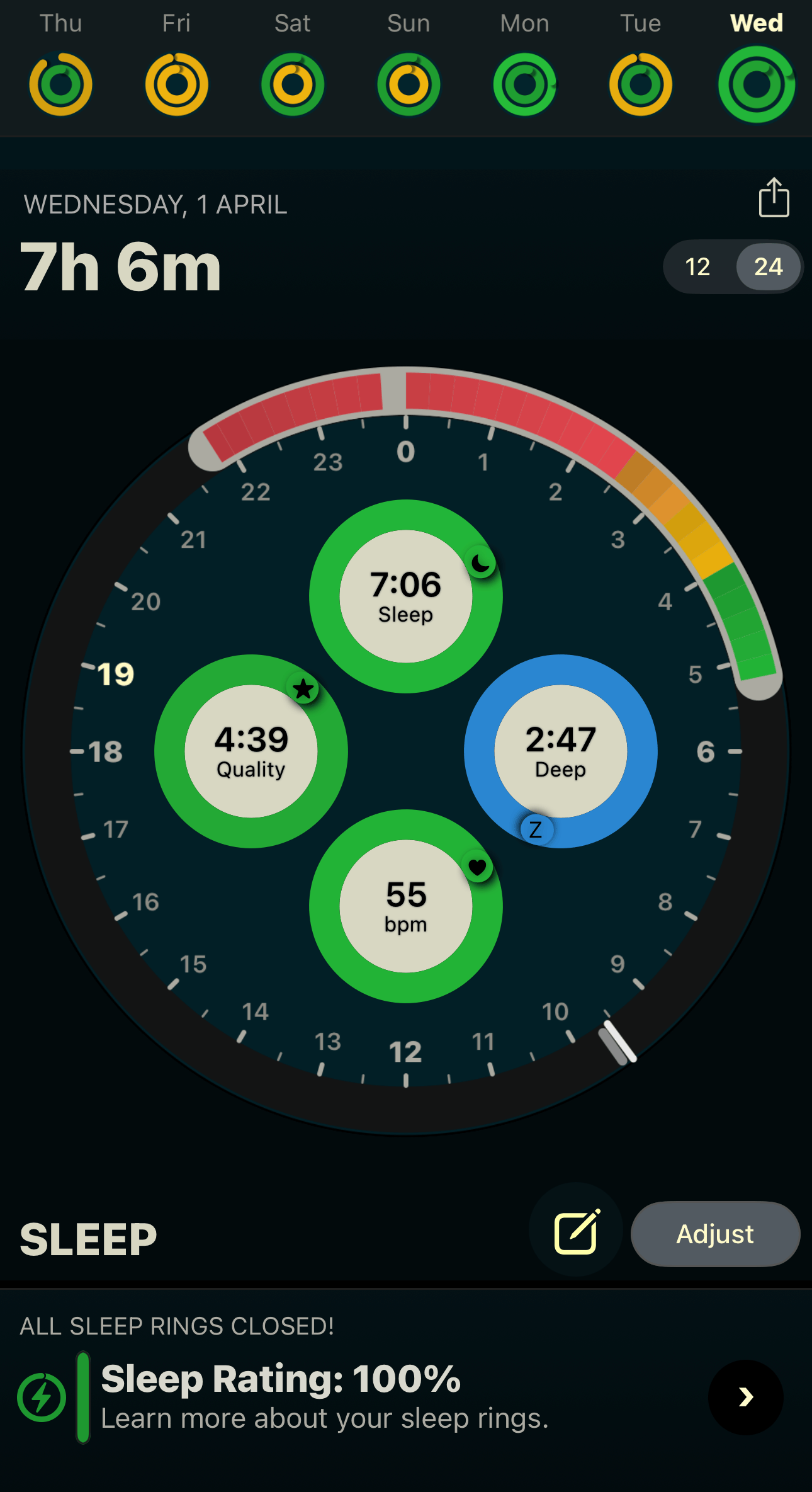The image size is (812, 1492).
Task: Open the 7:06 Sleep ring
Action: [406, 596]
